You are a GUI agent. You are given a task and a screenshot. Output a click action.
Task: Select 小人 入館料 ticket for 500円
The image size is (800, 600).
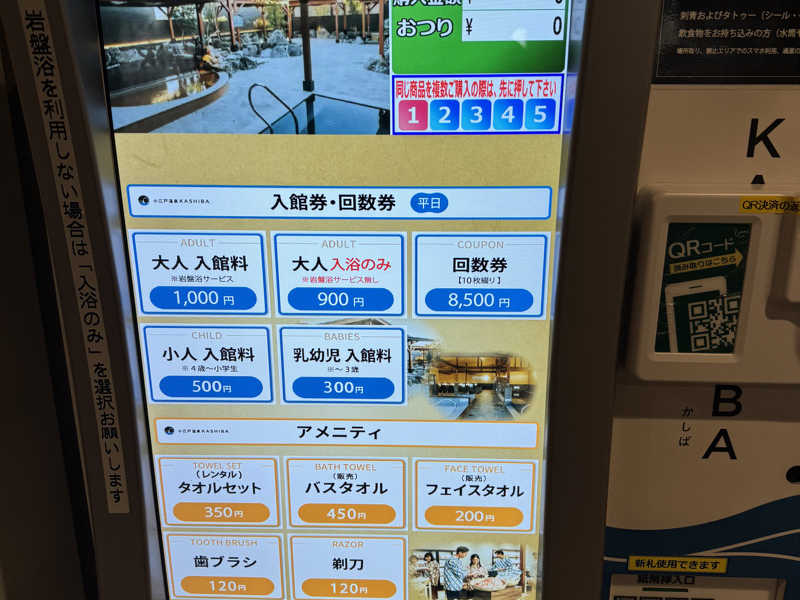[x=208, y=364]
